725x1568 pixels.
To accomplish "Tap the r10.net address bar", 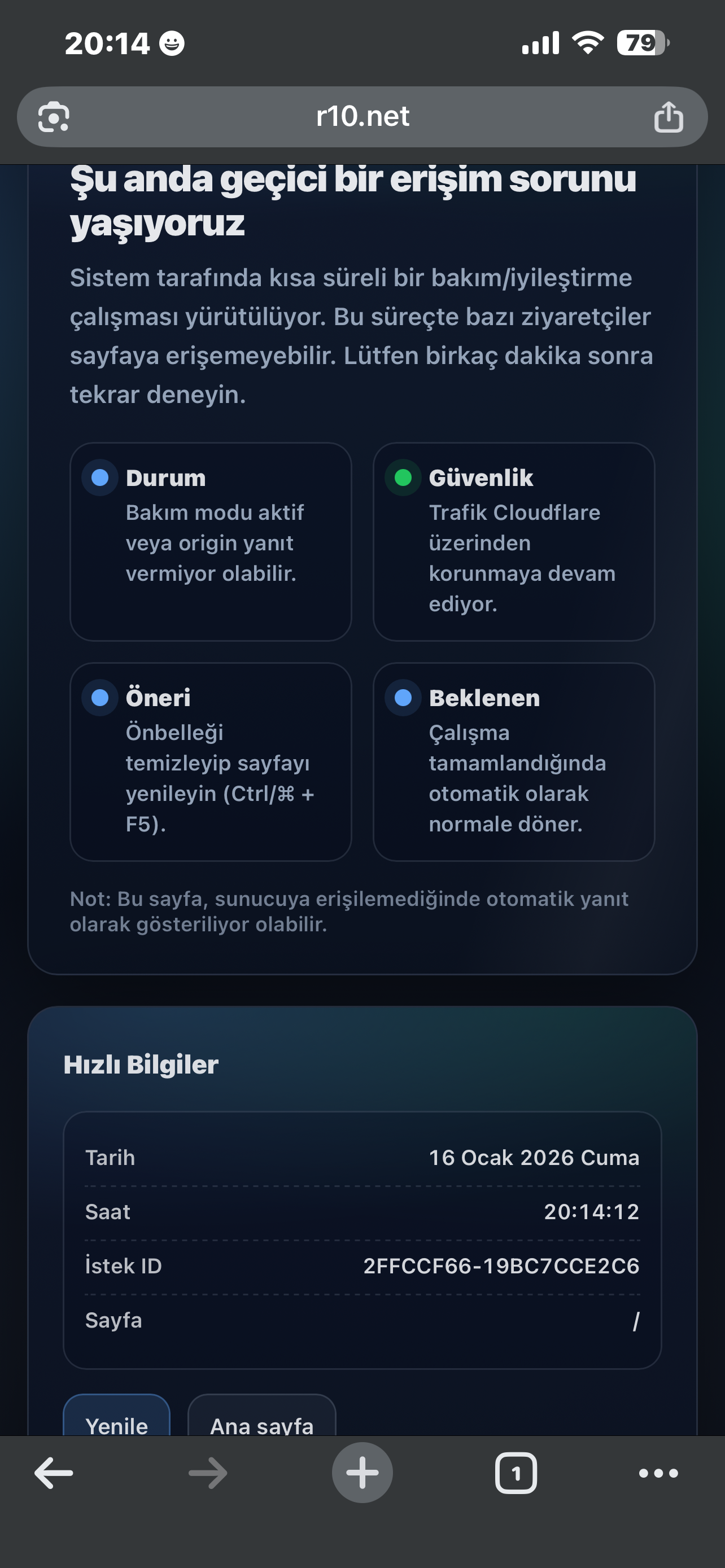I will [x=362, y=117].
